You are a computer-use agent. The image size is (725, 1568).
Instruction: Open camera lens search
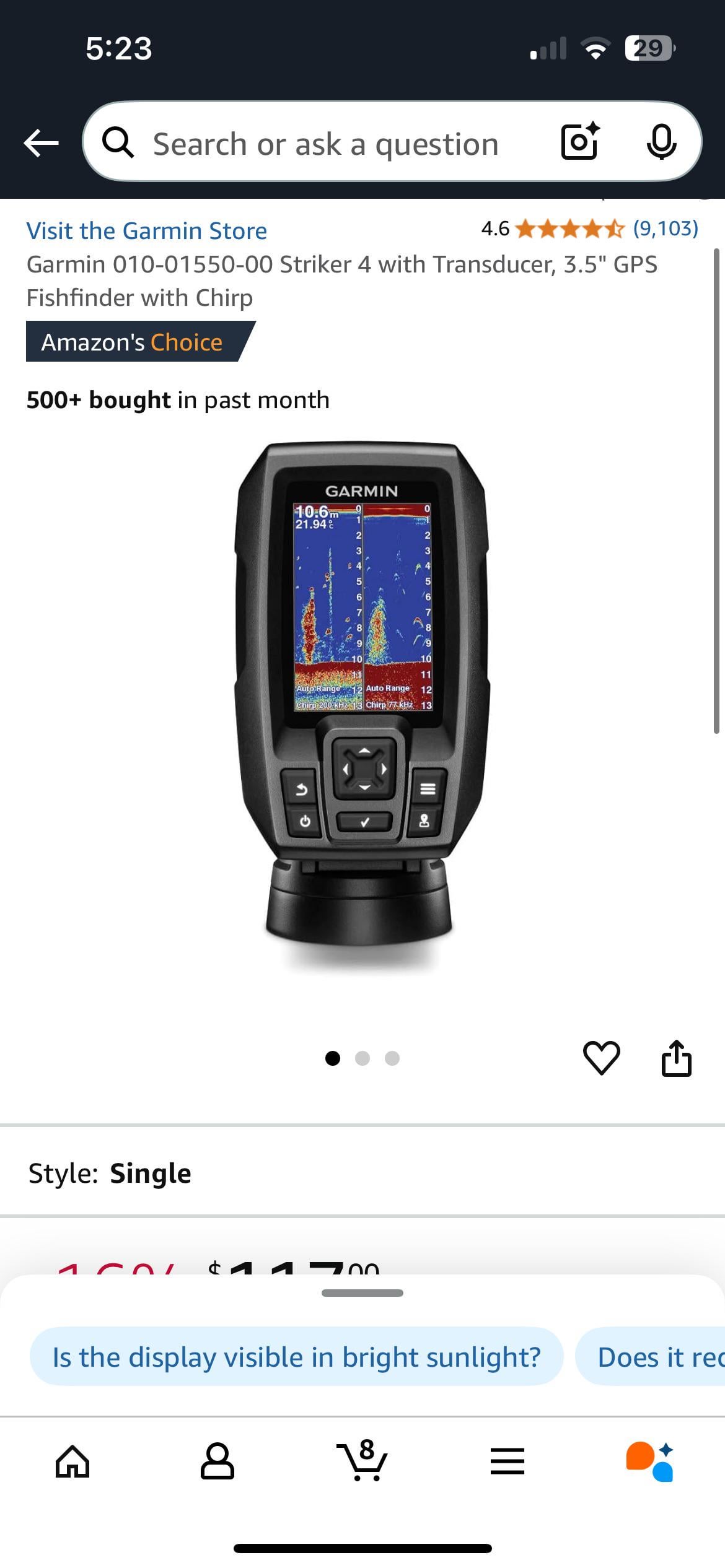coord(580,142)
